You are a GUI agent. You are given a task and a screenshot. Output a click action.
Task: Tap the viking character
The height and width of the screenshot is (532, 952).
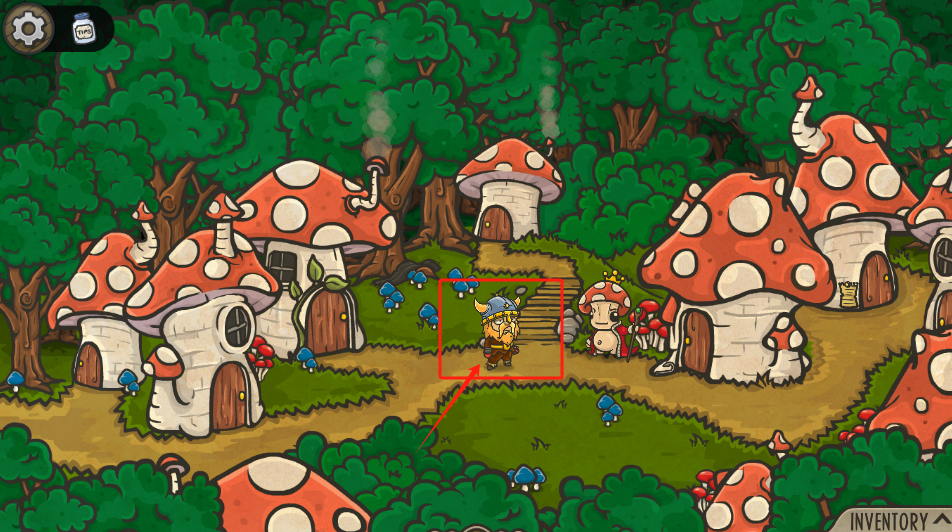pyautogui.click(x=498, y=330)
